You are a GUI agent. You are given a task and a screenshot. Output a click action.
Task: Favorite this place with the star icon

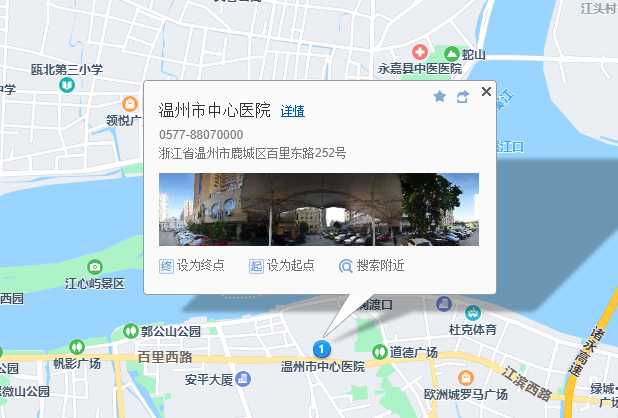pyautogui.click(x=439, y=97)
